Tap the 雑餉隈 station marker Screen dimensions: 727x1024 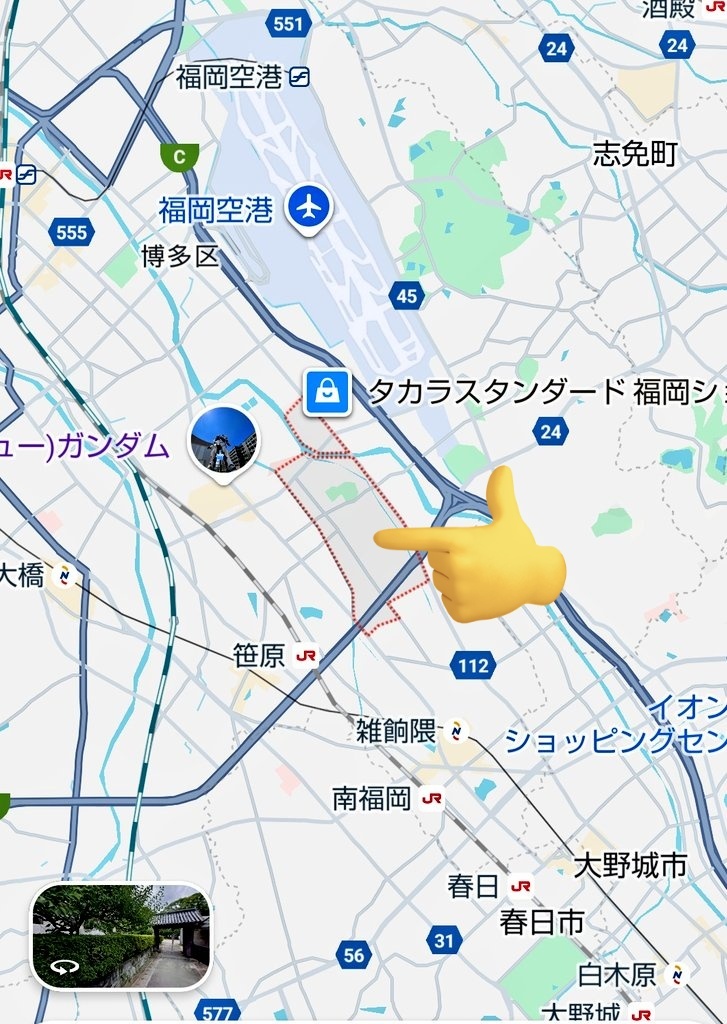coord(456,731)
